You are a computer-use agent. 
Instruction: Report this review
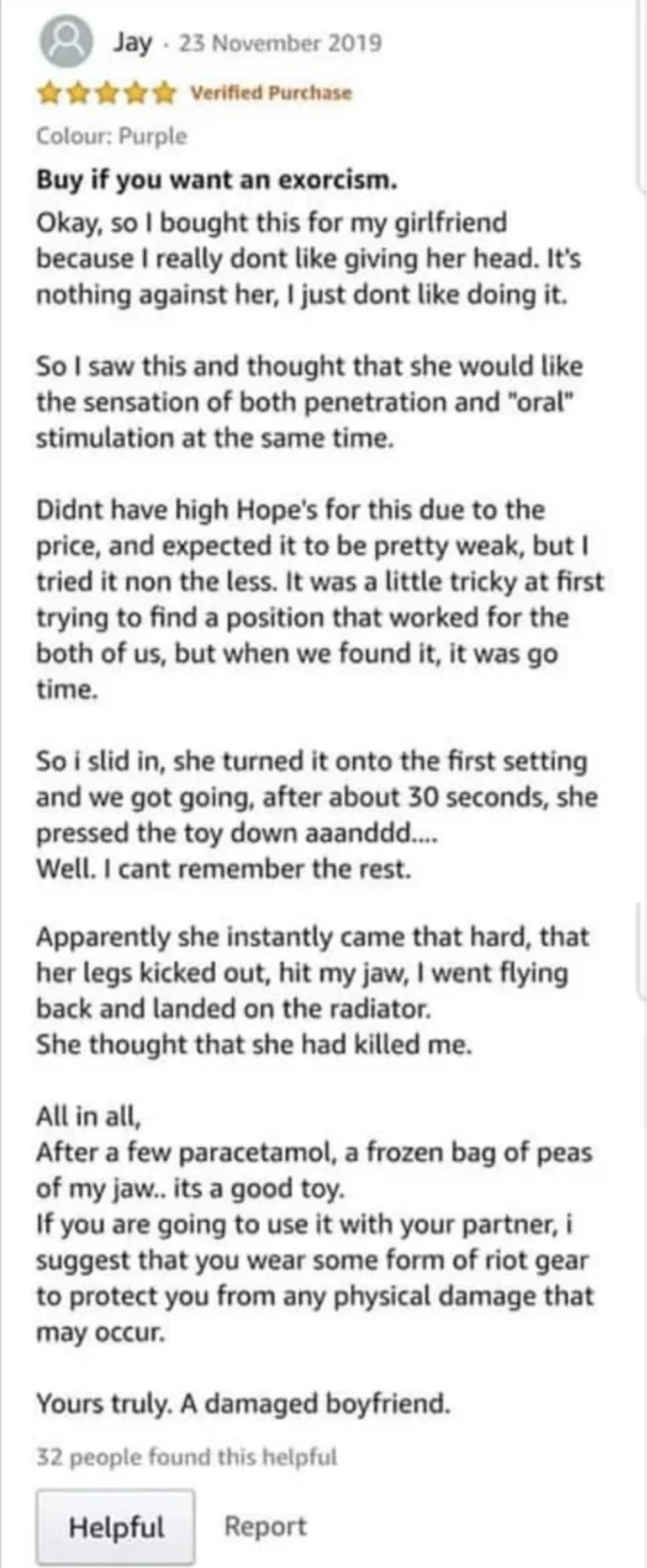point(265,1526)
